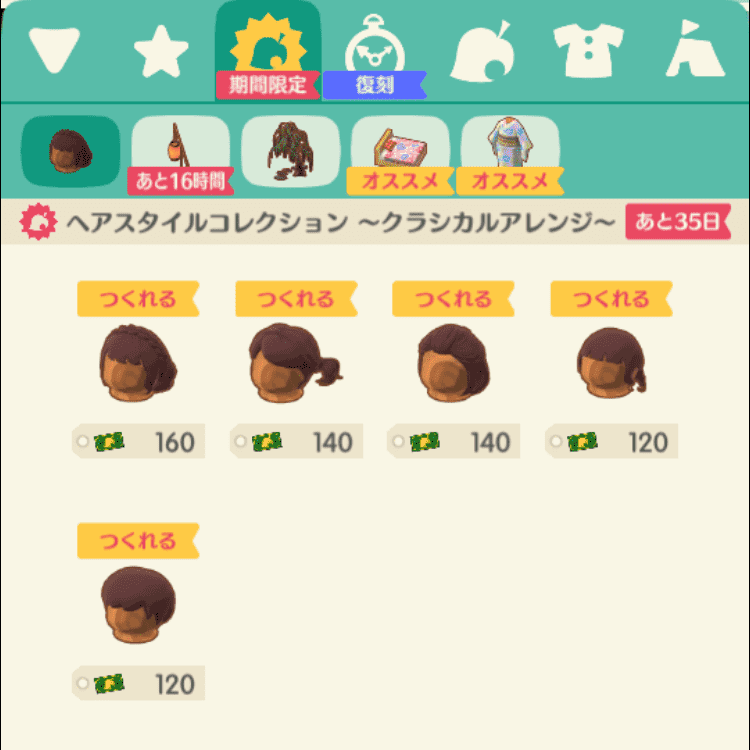The height and width of the screenshot is (750, 750).
Task: Open the pink book オススメ sub-tab
Action: pyautogui.click(x=400, y=152)
